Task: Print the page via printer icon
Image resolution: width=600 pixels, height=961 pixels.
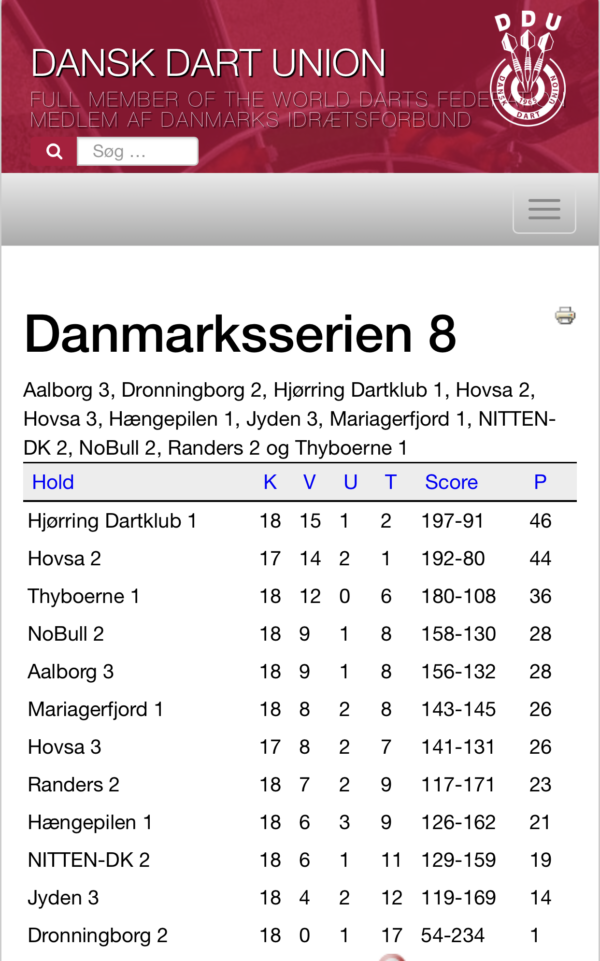Action: click(x=565, y=316)
